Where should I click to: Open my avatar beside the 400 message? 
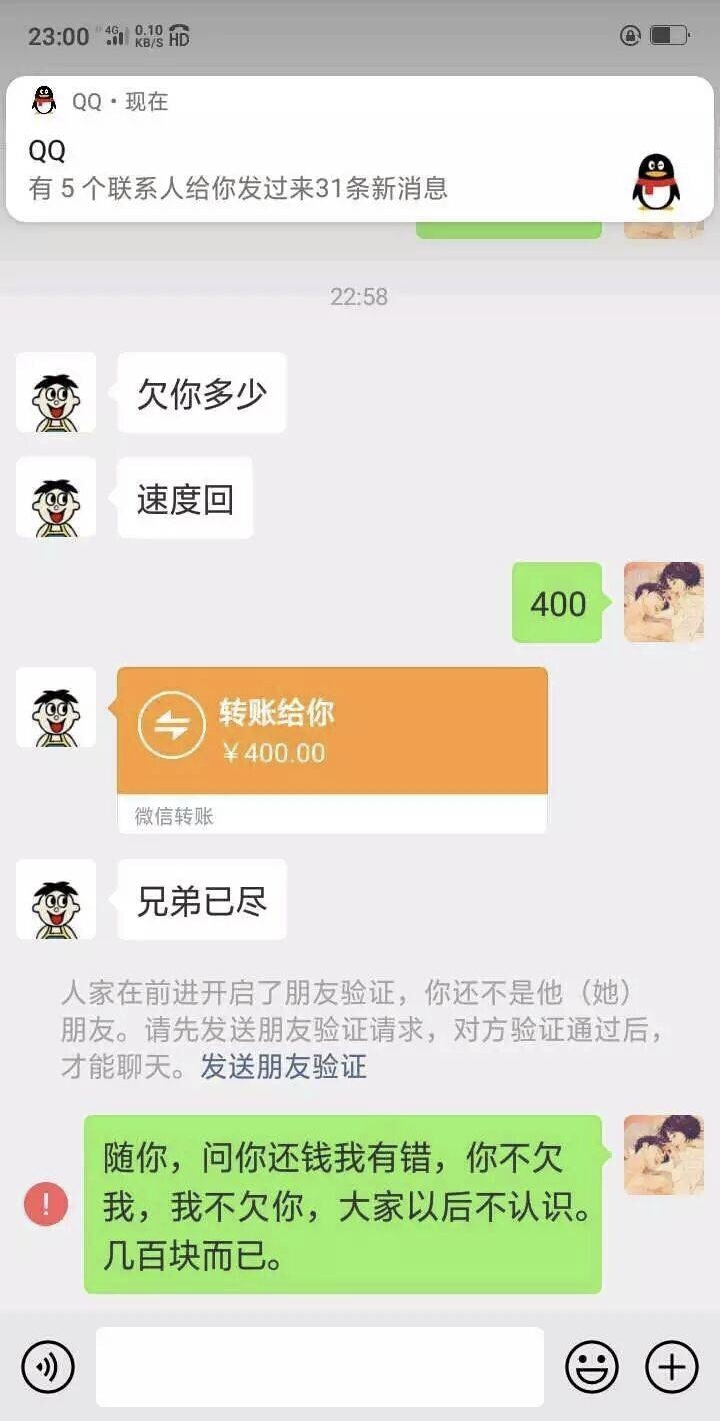tap(663, 602)
